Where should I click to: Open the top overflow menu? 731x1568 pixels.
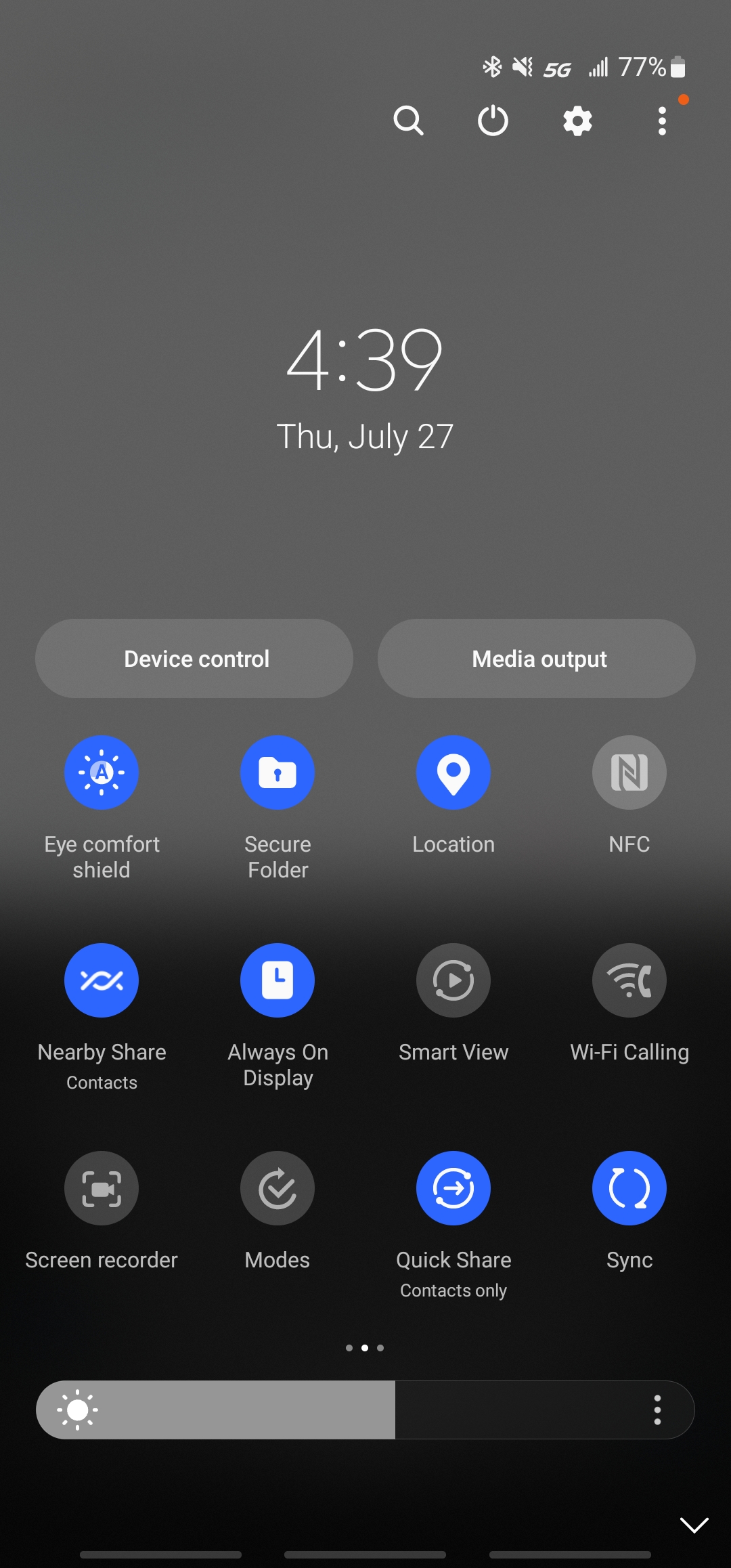pyautogui.click(x=662, y=121)
